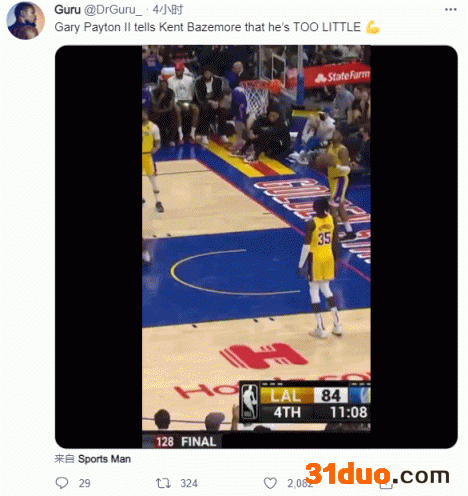Image resolution: width=468 pixels, height=496 pixels.
Task: Open the Sports Man source link
Action: click(x=104, y=459)
